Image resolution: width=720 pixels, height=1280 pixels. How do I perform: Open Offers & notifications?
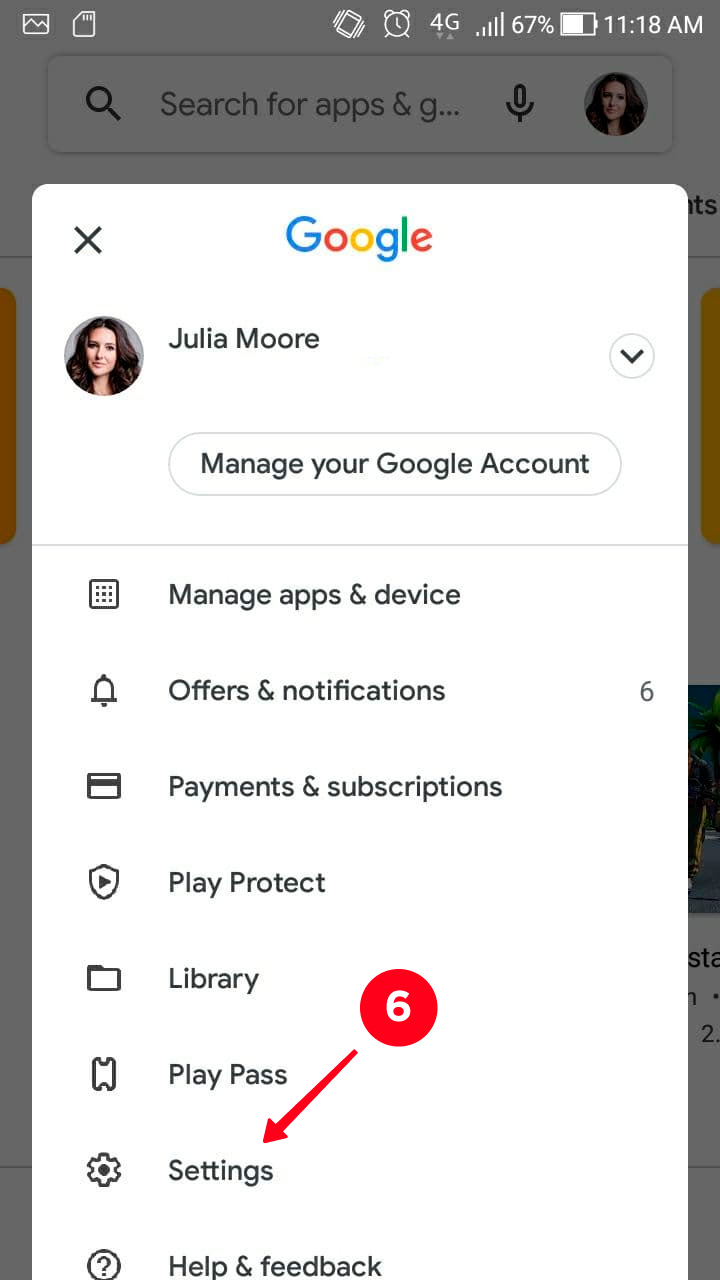(360, 691)
